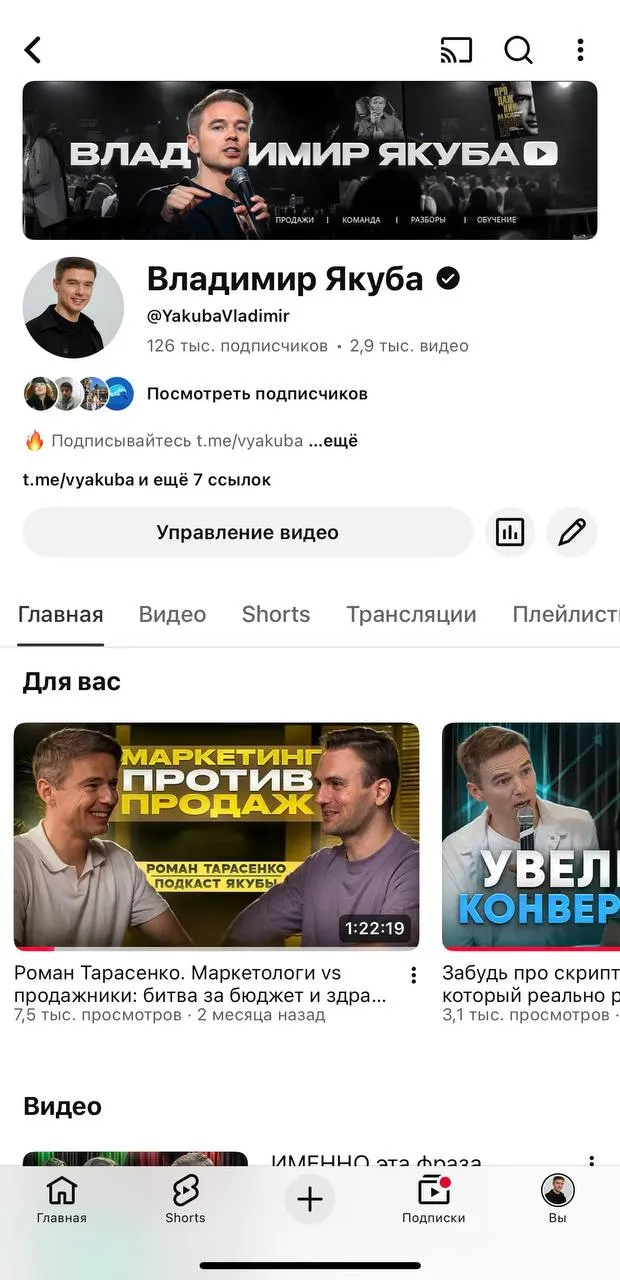Tap Посмотреть подписчиков link
620x1280 pixels.
click(x=257, y=394)
